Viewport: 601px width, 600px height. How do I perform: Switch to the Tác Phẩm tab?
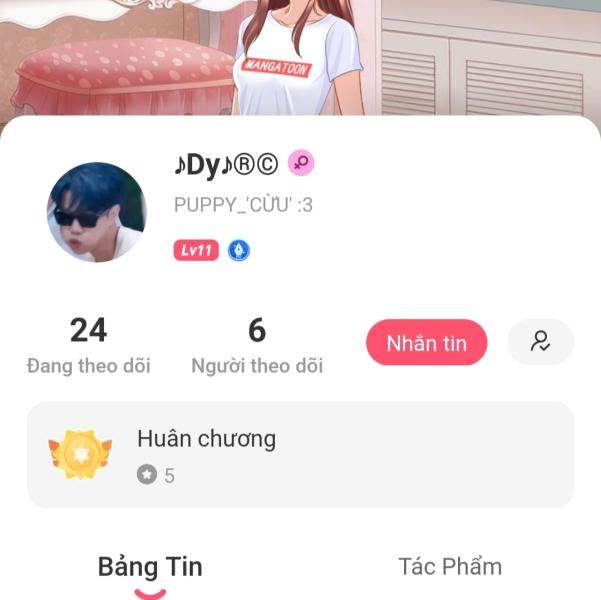coord(450,567)
